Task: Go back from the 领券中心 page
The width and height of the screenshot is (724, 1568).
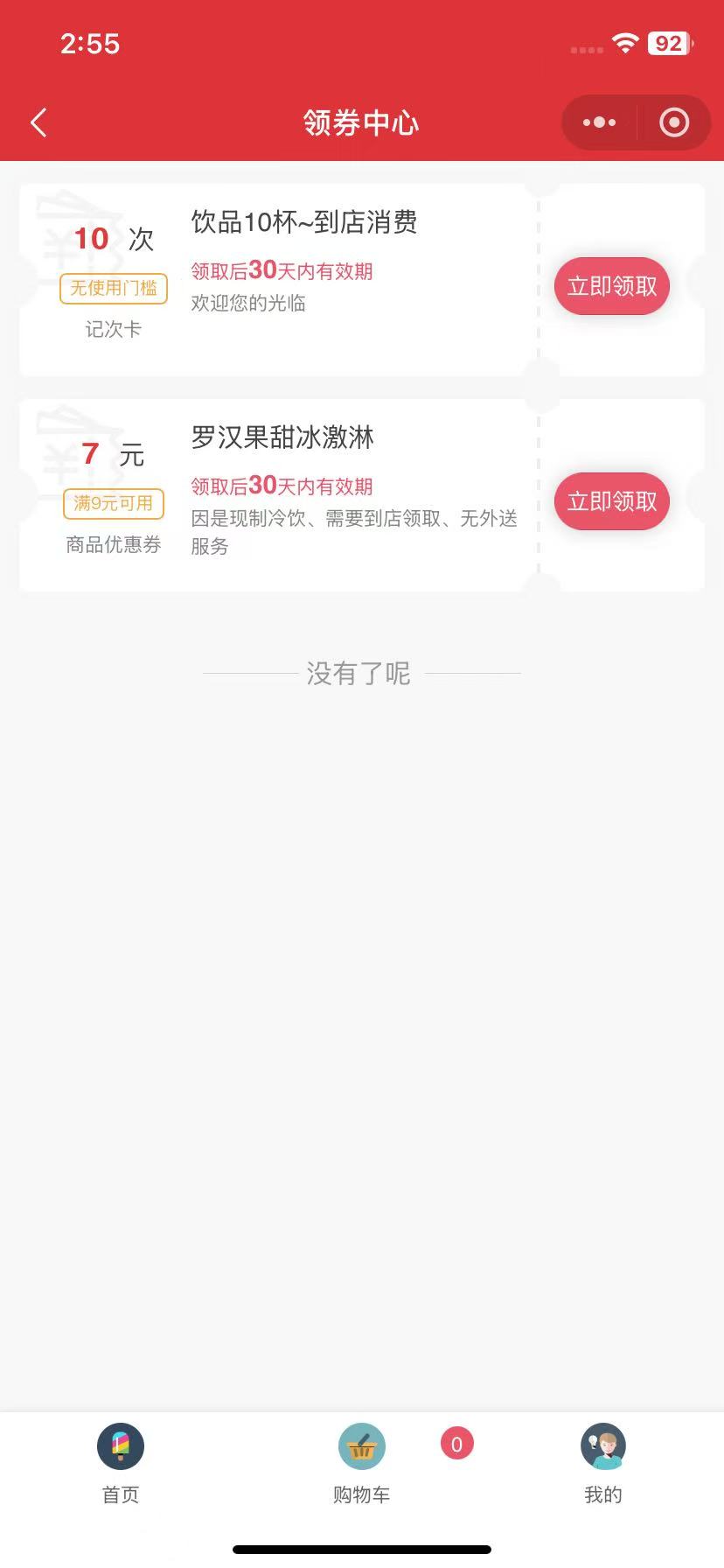Action: [38, 122]
